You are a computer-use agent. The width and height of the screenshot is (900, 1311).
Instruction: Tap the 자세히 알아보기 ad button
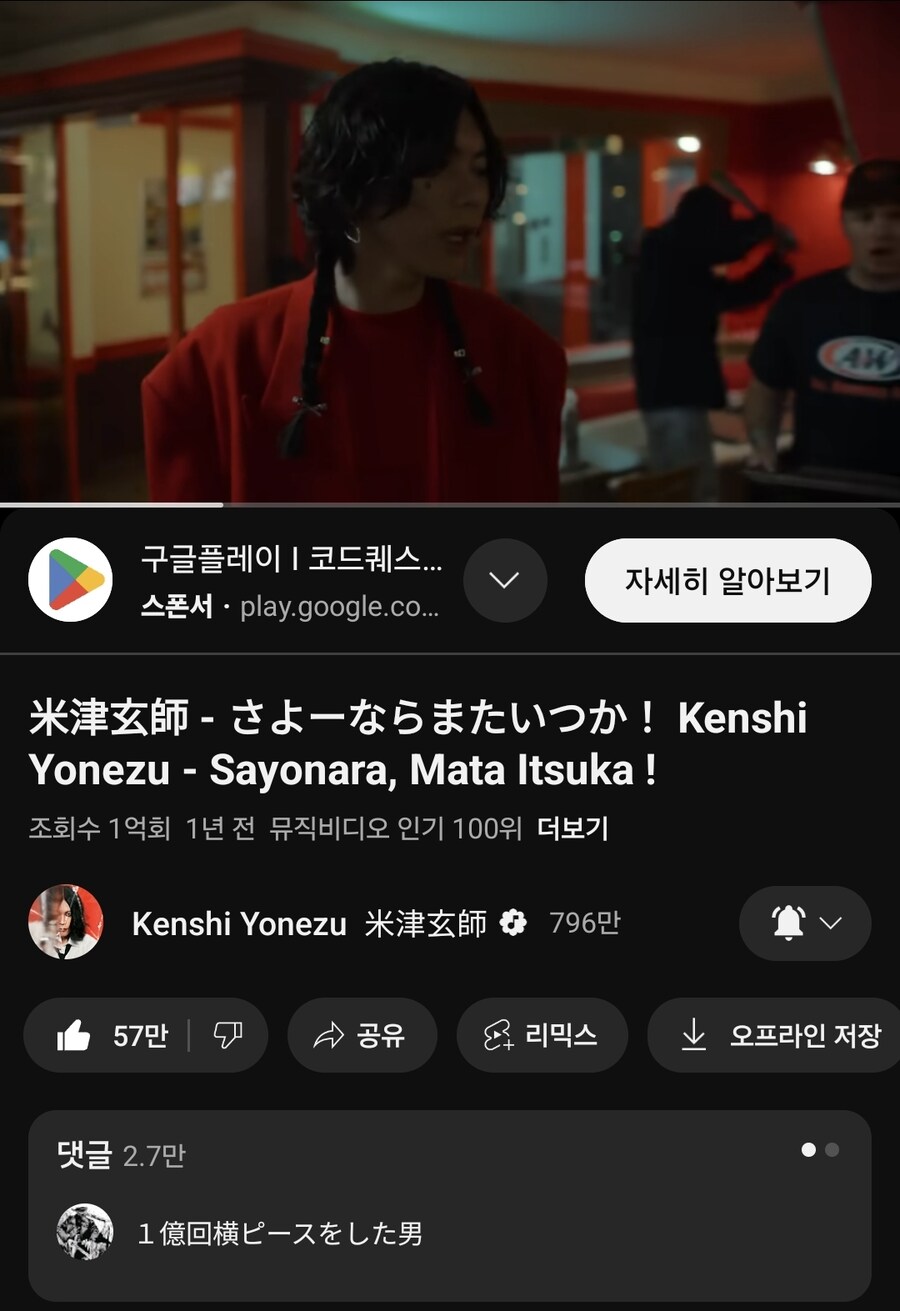(727, 581)
